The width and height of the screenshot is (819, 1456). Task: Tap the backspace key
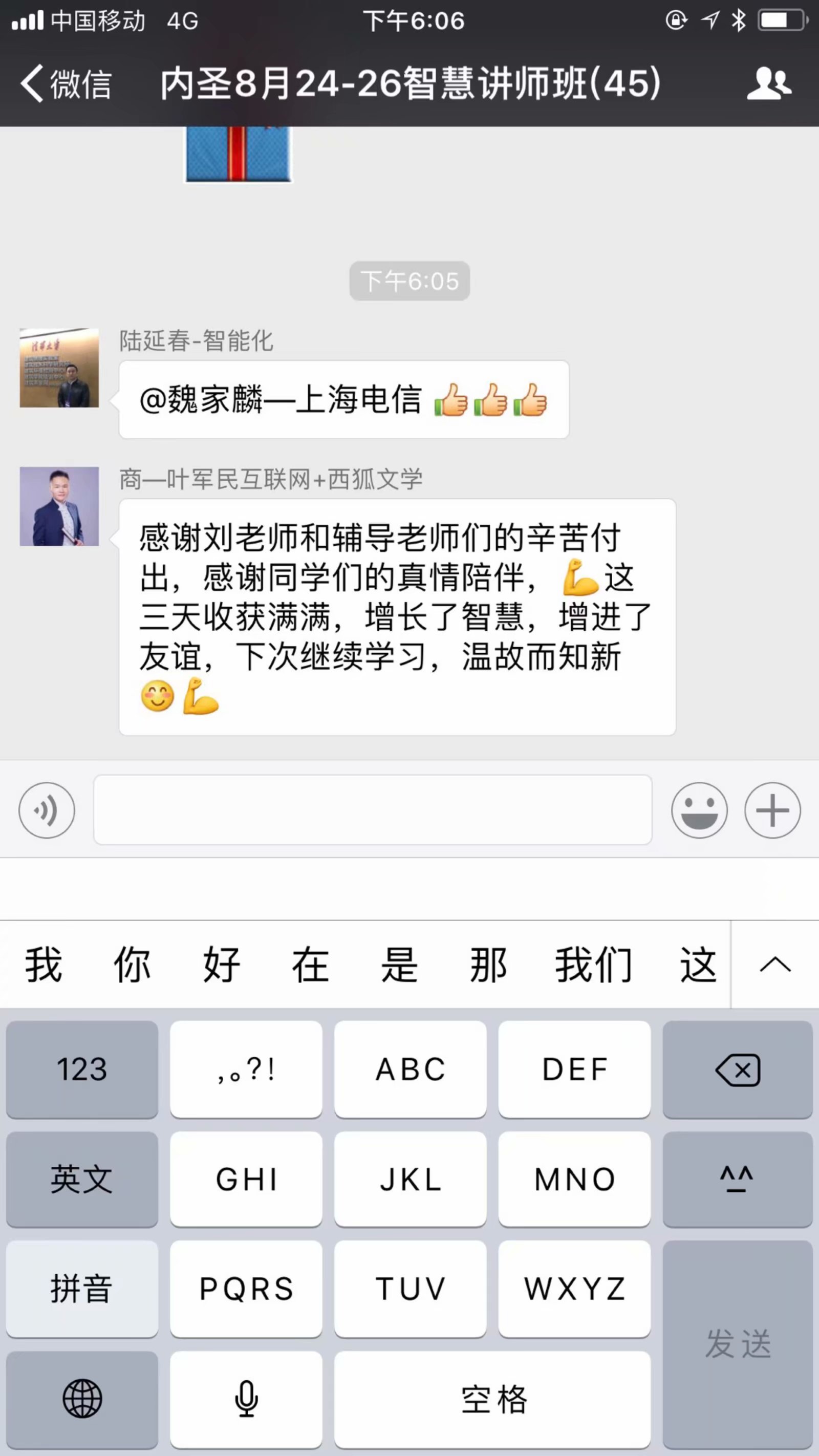coord(738,1069)
